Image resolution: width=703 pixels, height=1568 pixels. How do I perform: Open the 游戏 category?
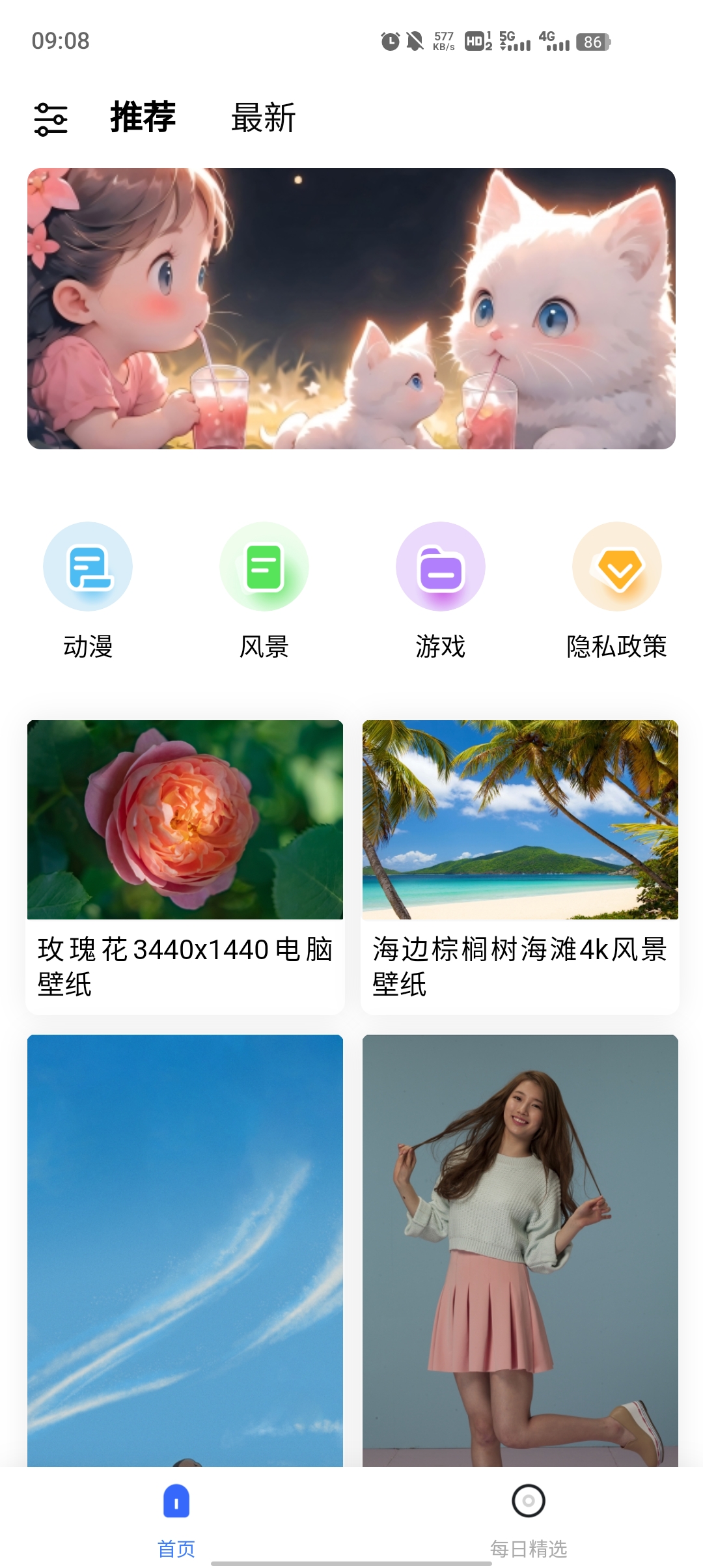(x=441, y=590)
